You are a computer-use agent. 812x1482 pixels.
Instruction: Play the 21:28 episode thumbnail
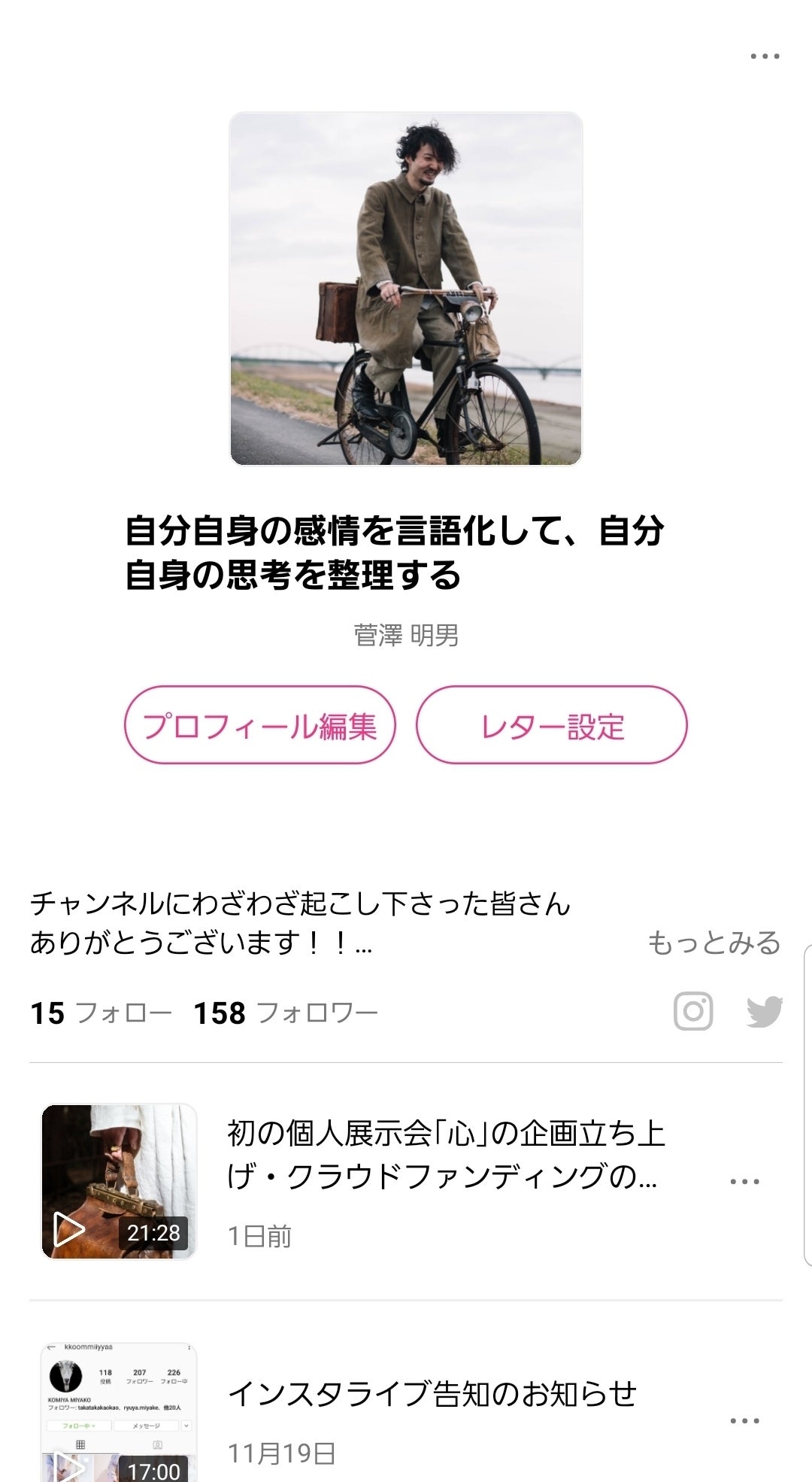point(119,1181)
